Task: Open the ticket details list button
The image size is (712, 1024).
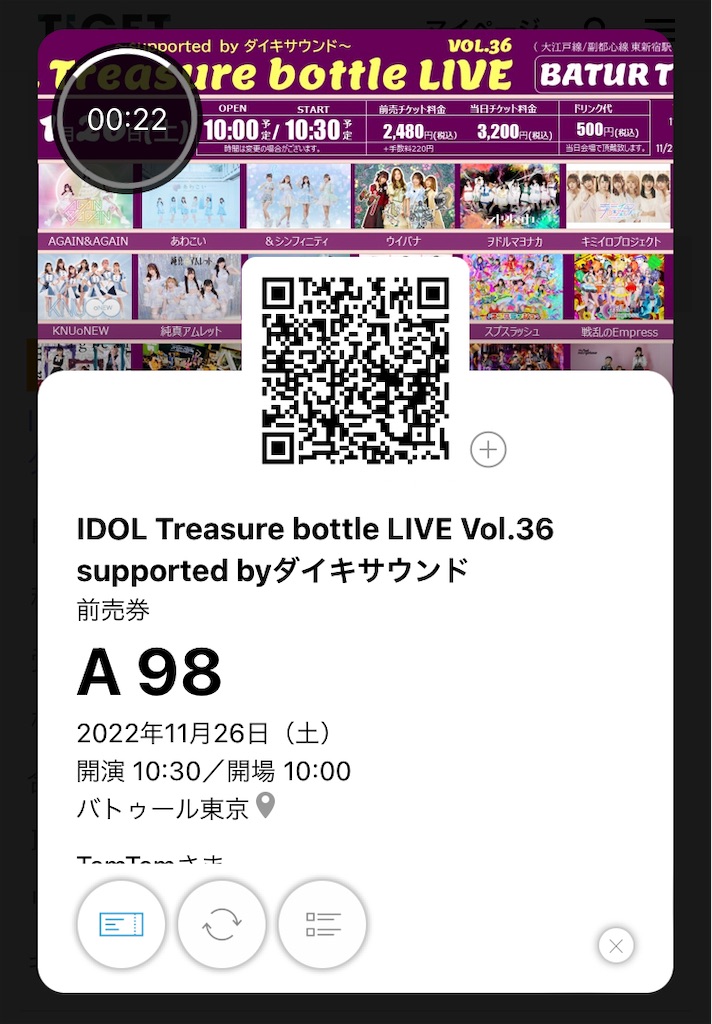Action: [322, 924]
